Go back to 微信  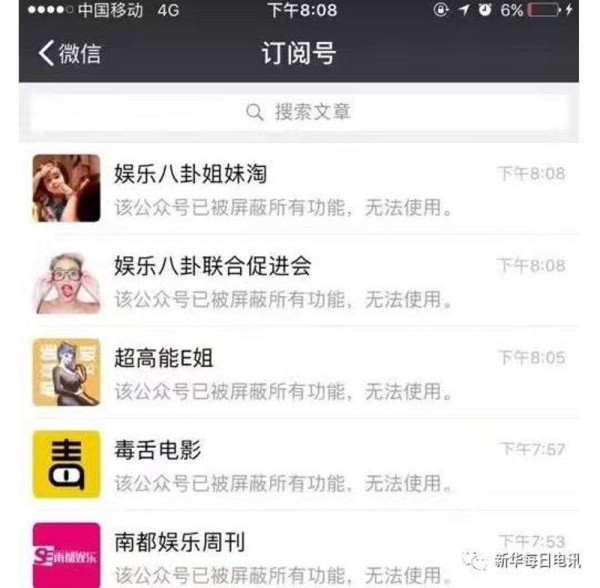[x=68, y=53]
